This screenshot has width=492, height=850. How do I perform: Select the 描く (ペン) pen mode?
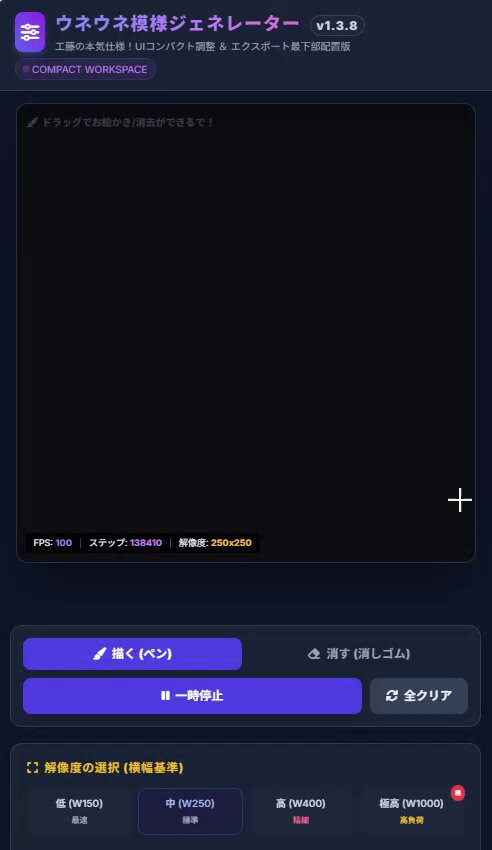(132, 654)
